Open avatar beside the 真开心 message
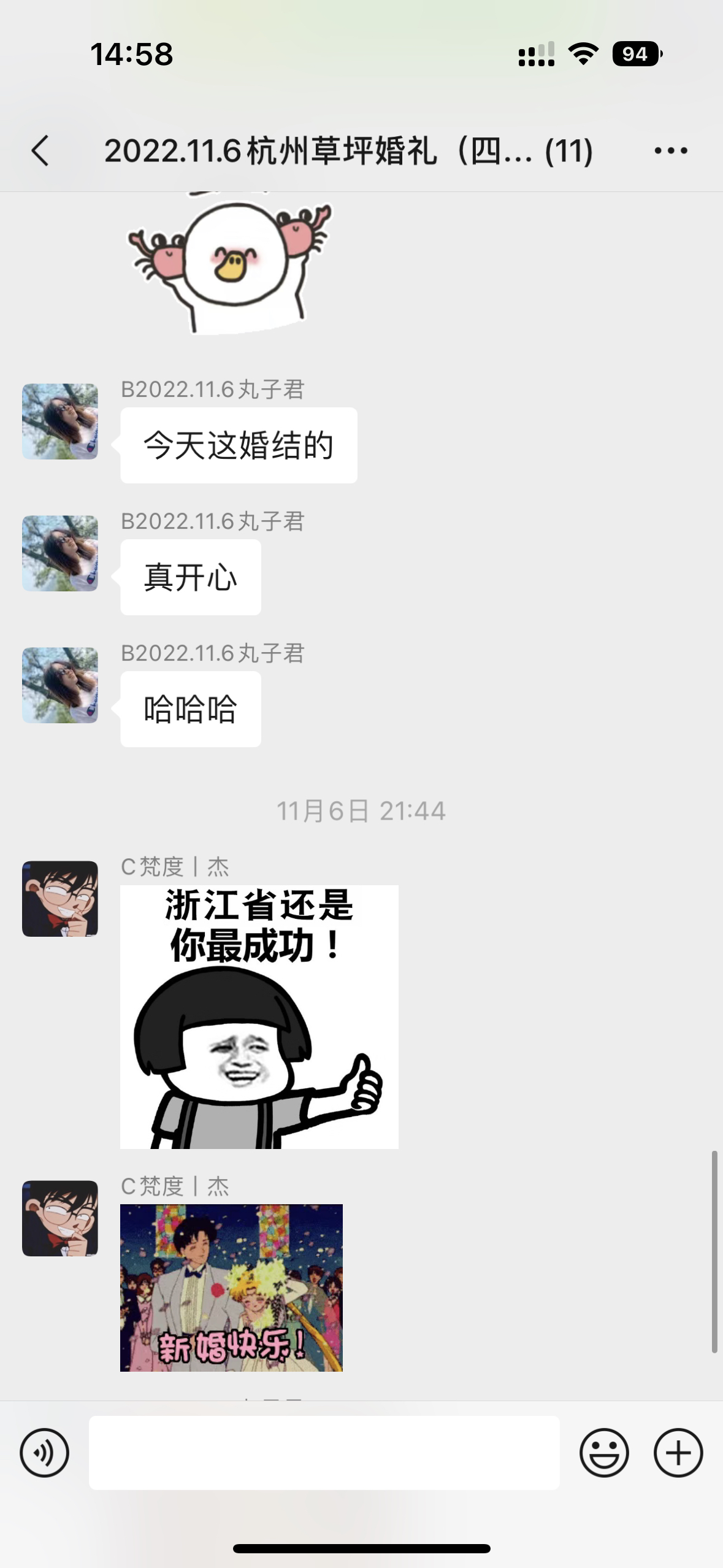 tap(60, 553)
